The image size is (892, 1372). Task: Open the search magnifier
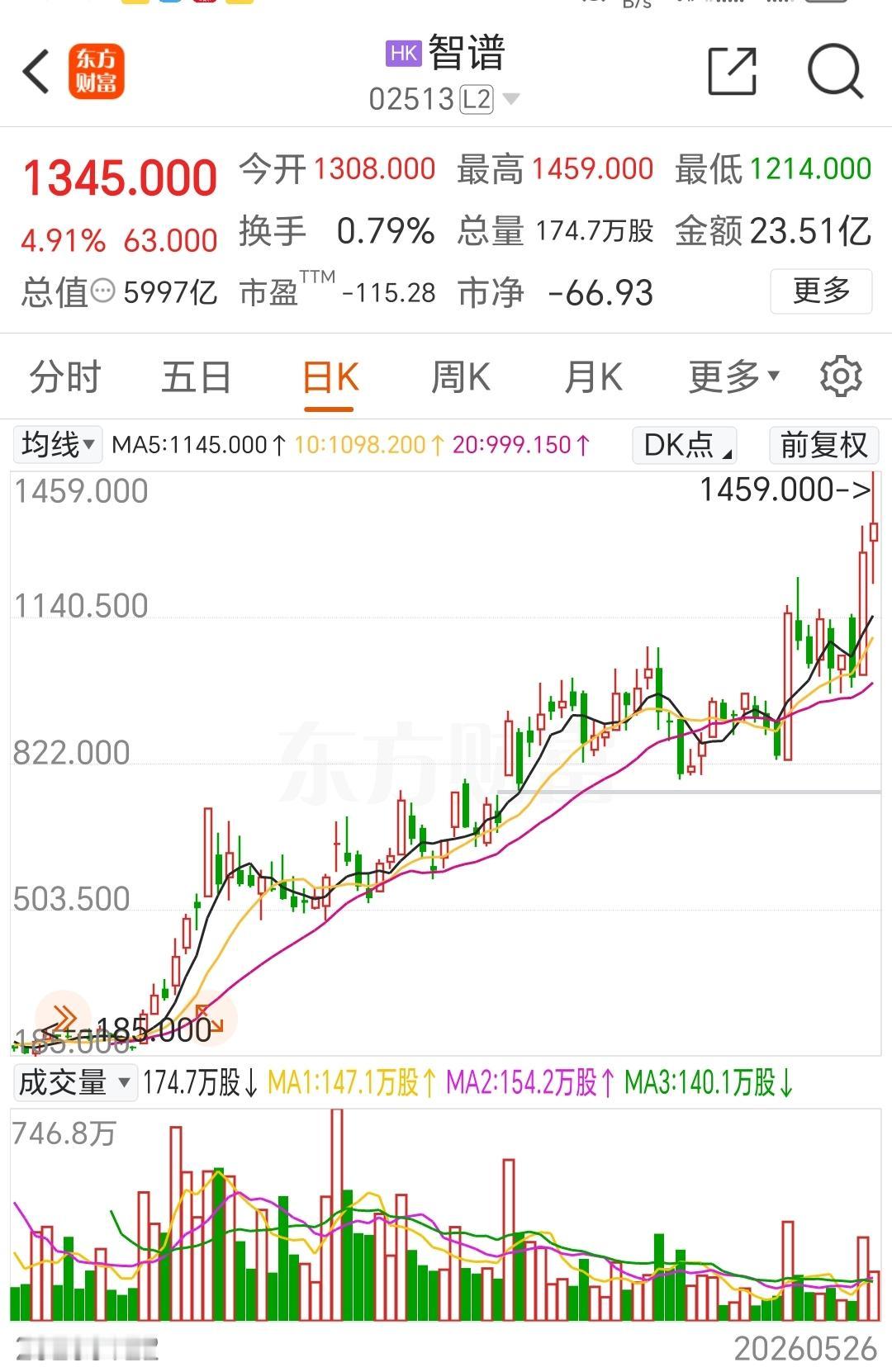pyautogui.click(x=835, y=71)
